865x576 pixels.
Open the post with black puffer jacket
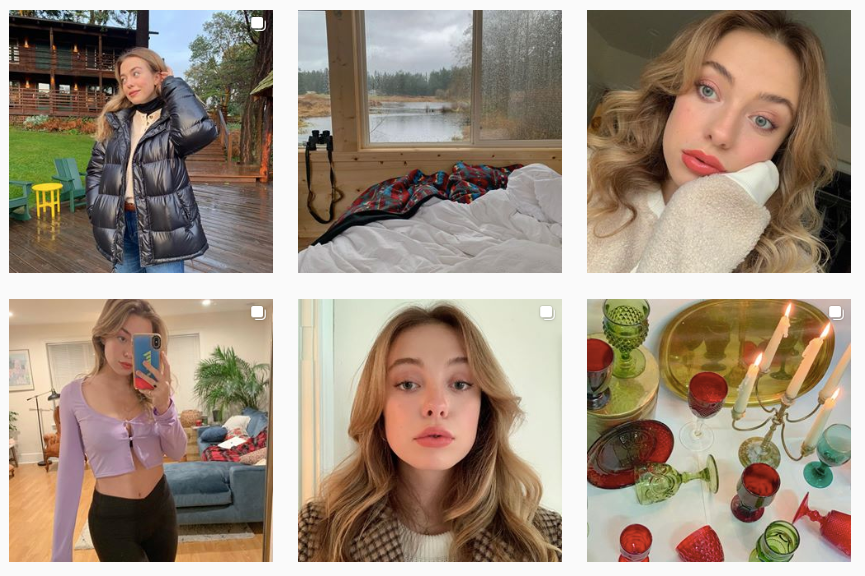tap(140, 141)
